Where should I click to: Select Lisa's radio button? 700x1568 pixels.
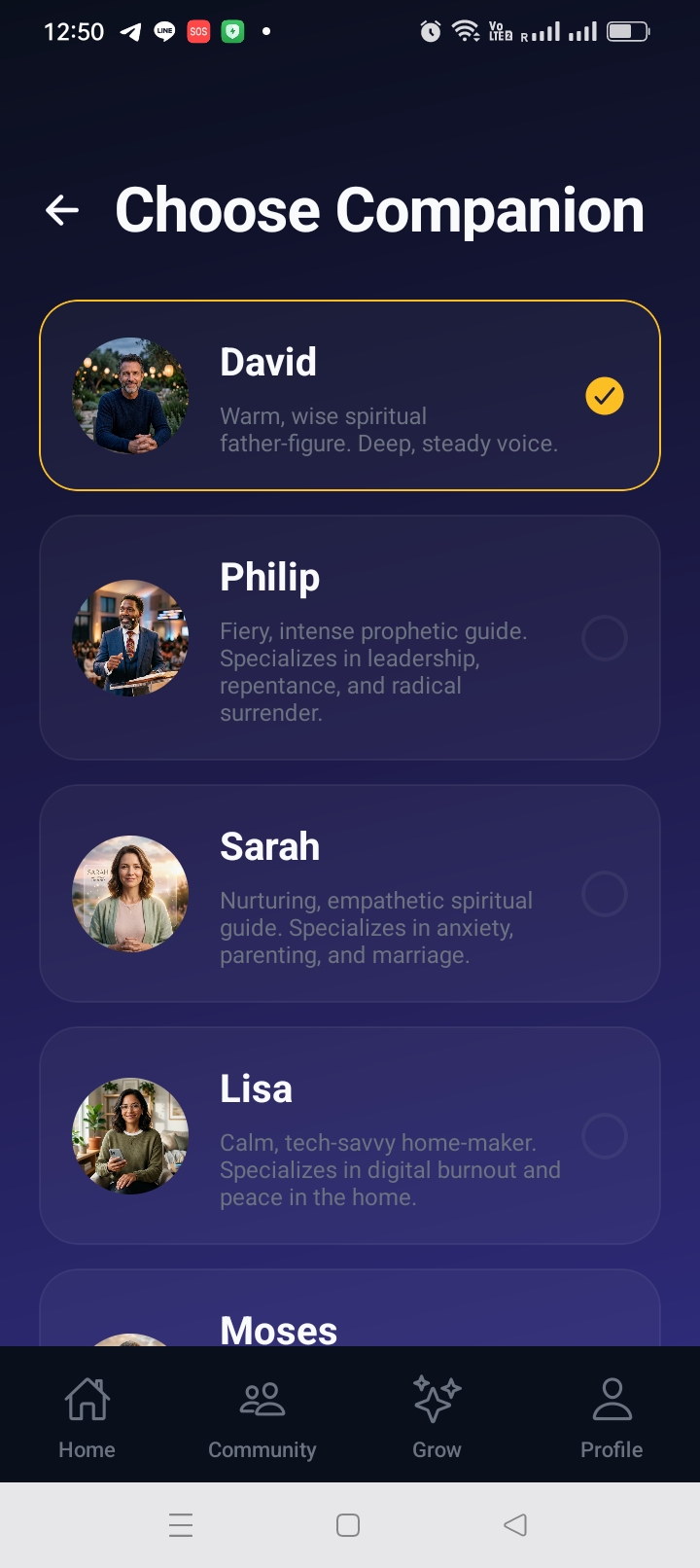605,1135
